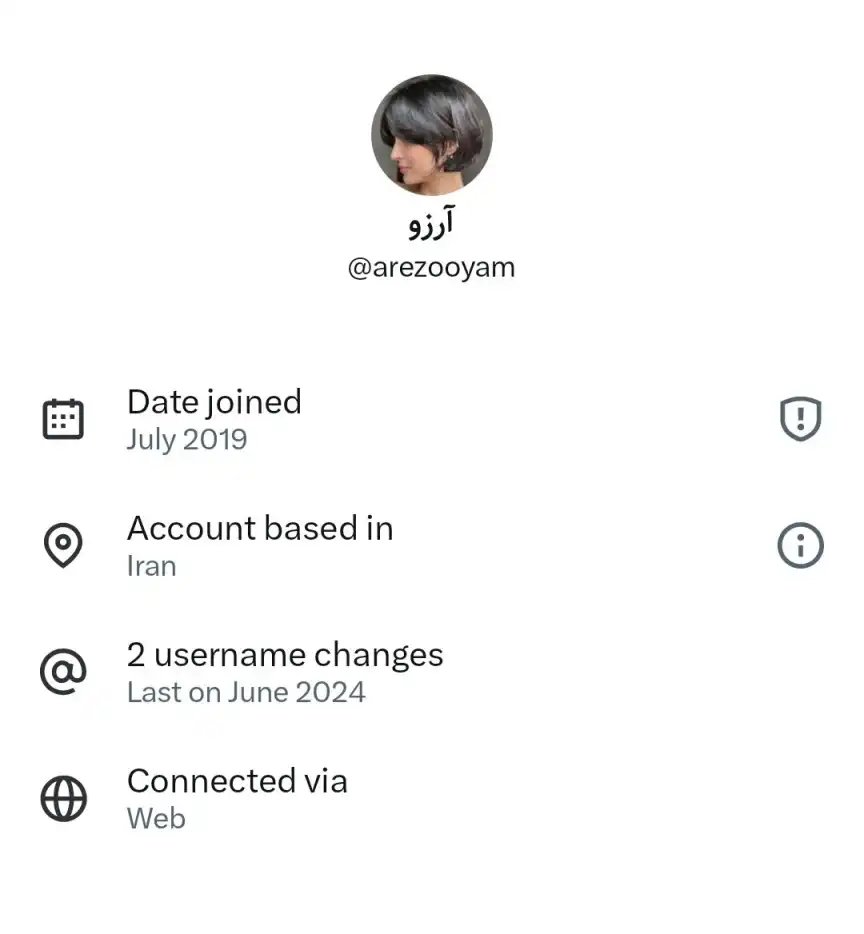Tap the shield warning icon beside Date joined
The height and width of the screenshot is (934, 864).
point(800,419)
